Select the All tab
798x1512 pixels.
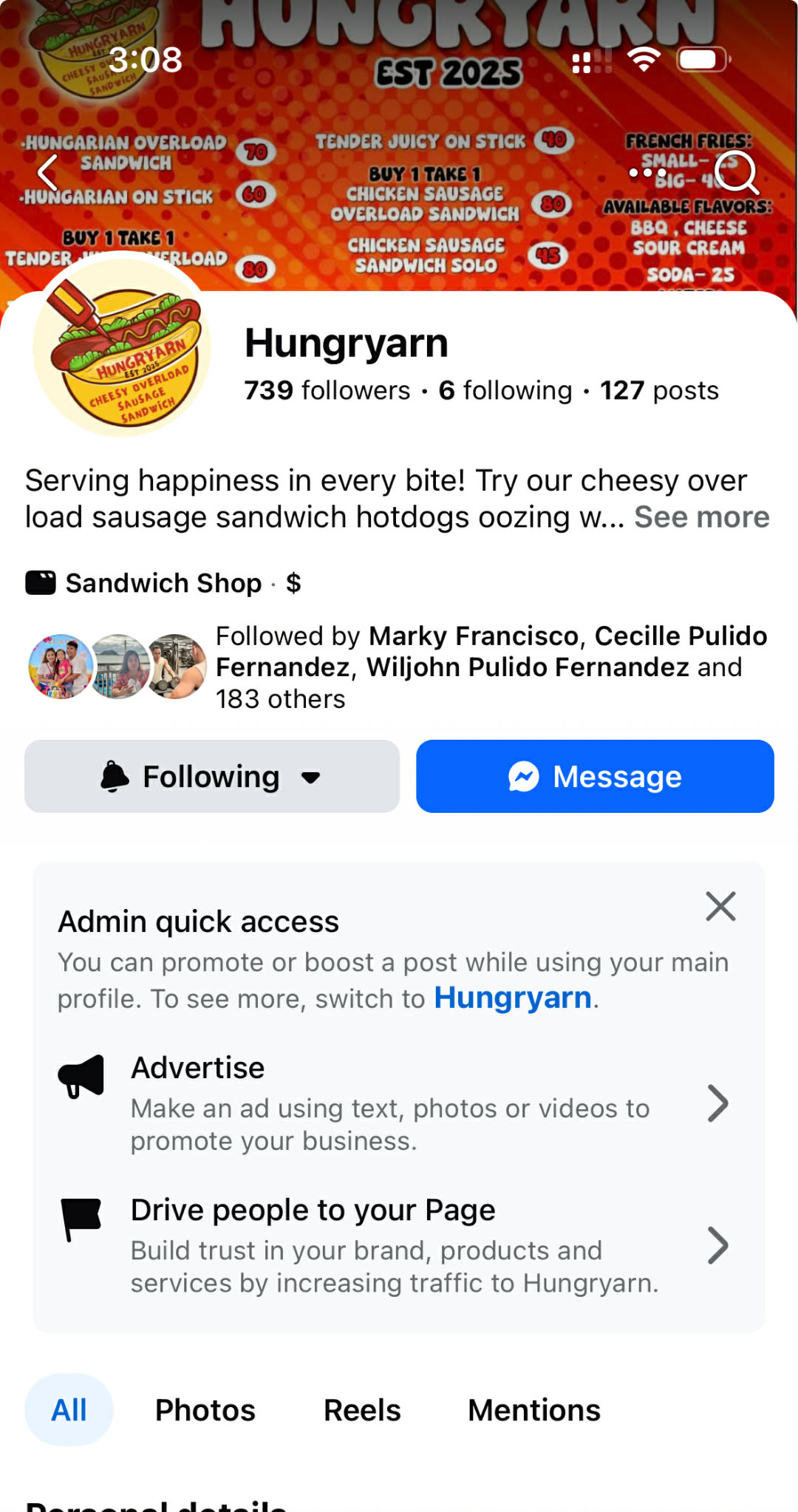(x=69, y=1410)
